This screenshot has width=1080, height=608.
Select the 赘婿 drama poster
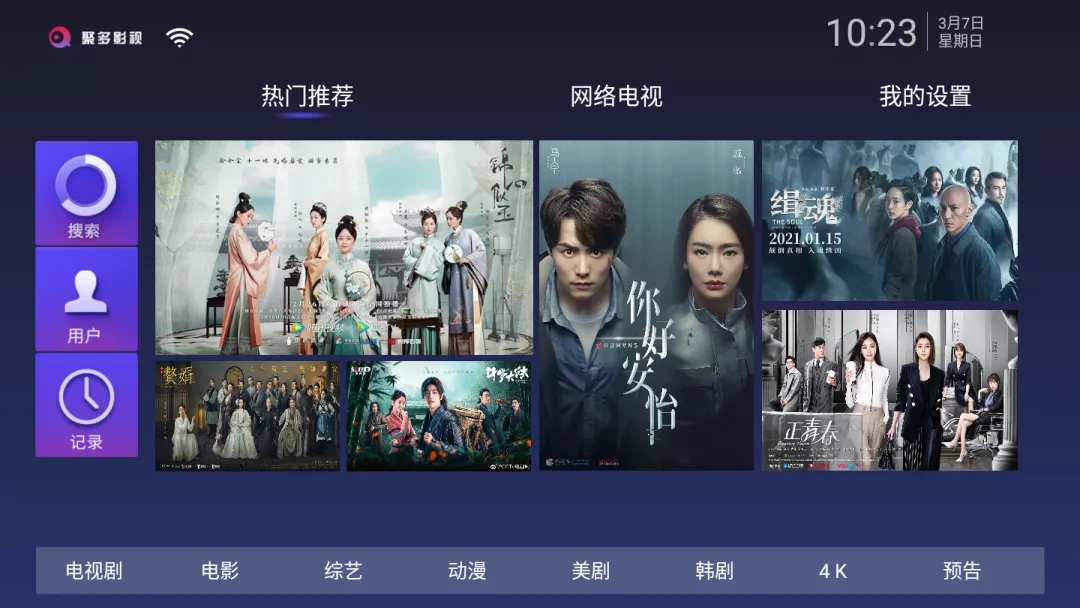(x=247, y=416)
